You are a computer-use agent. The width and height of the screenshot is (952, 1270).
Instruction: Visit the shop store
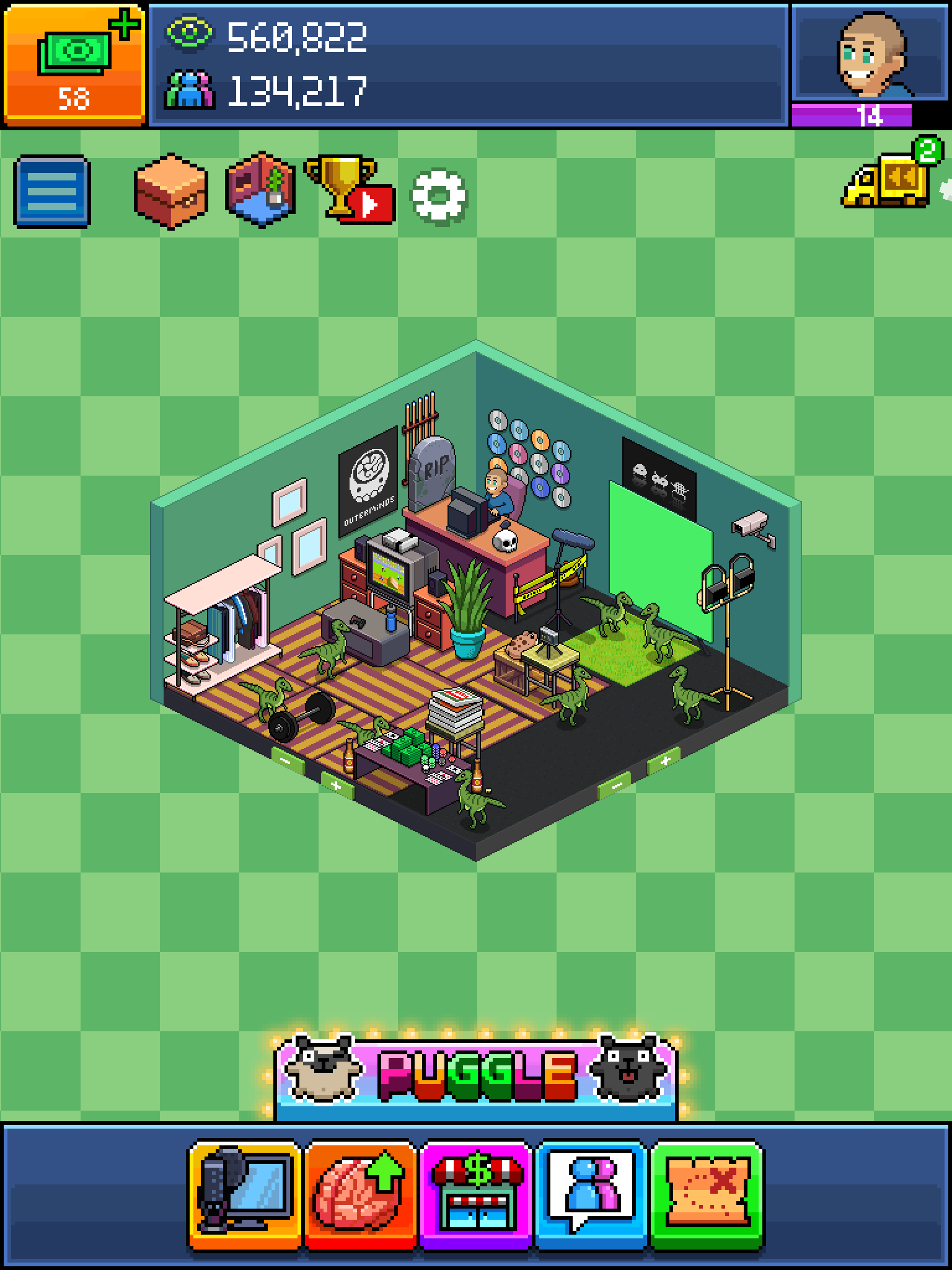pos(475,1196)
